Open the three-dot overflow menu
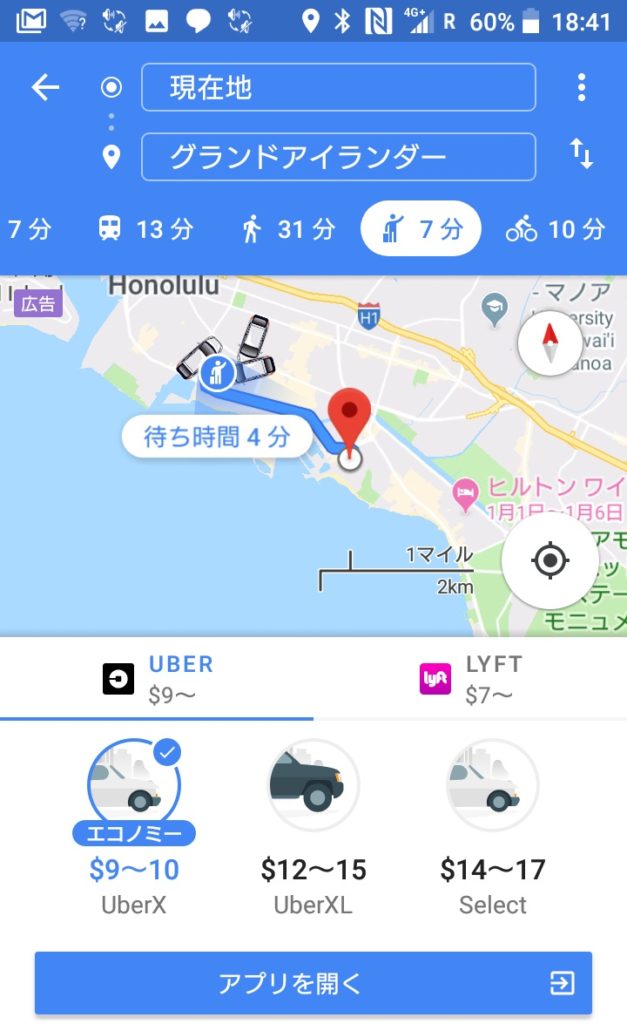This screenshot has width=627, height=1024. [581, 88]
